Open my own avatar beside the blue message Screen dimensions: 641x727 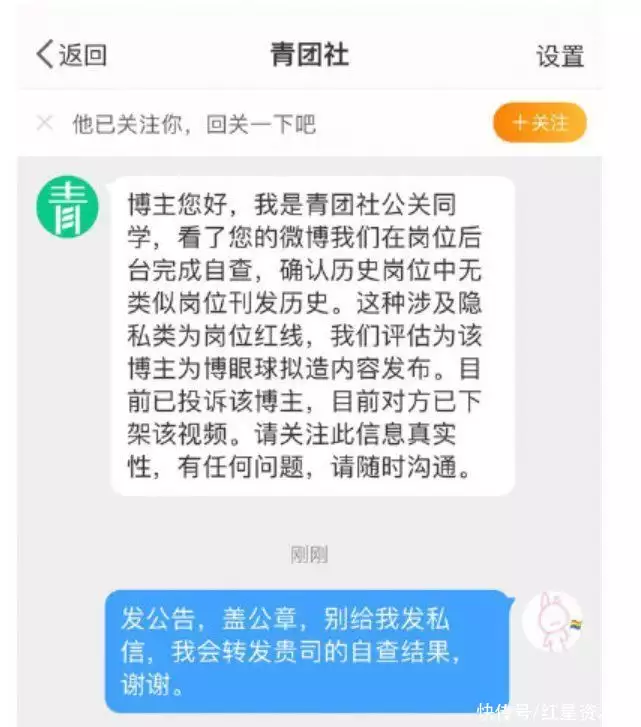coord(552,621)
